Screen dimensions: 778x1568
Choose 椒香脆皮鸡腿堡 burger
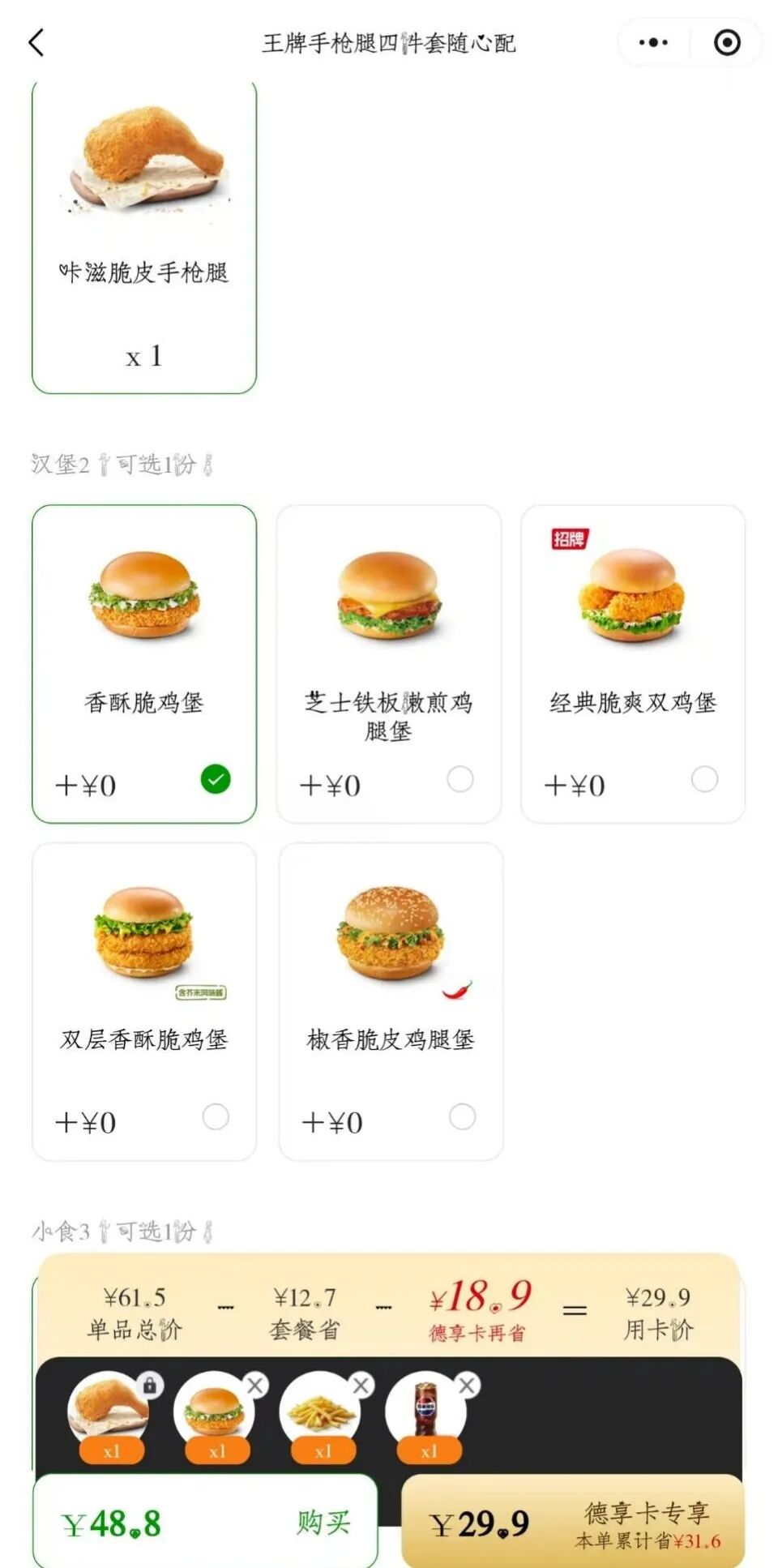pyautogui.click(x=462, y=1116)
